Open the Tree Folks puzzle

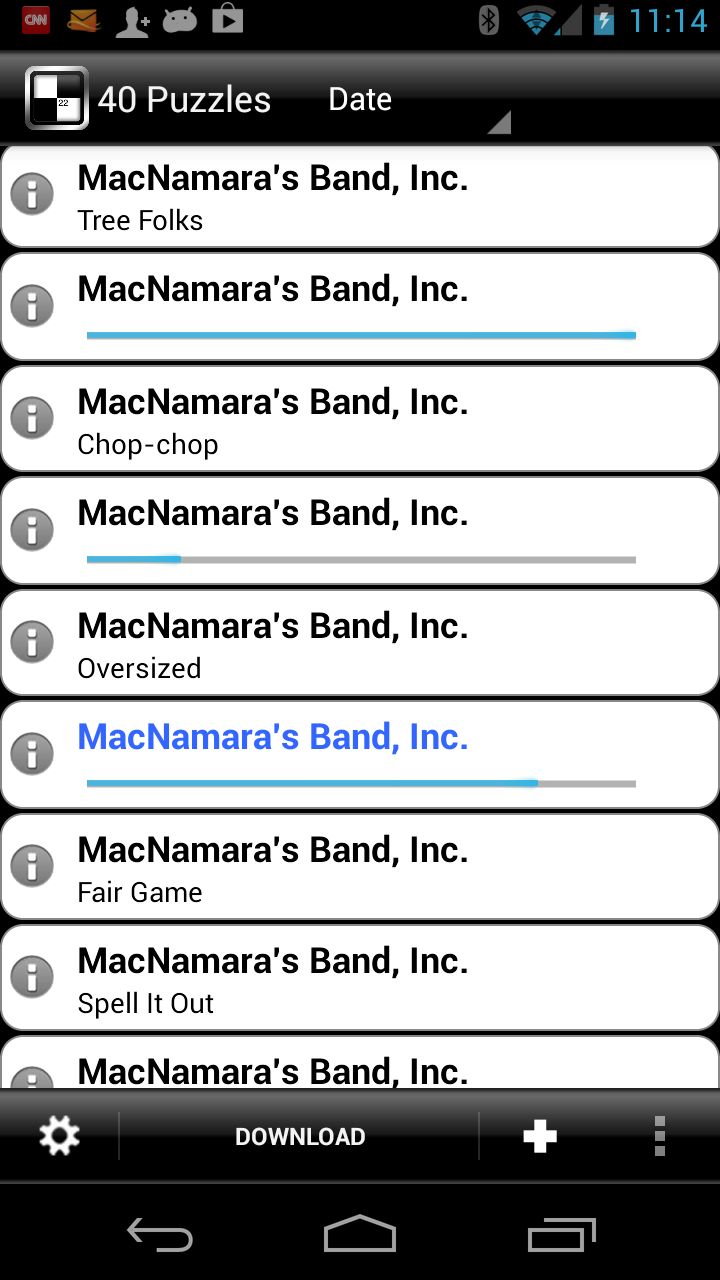coord(380,197)
